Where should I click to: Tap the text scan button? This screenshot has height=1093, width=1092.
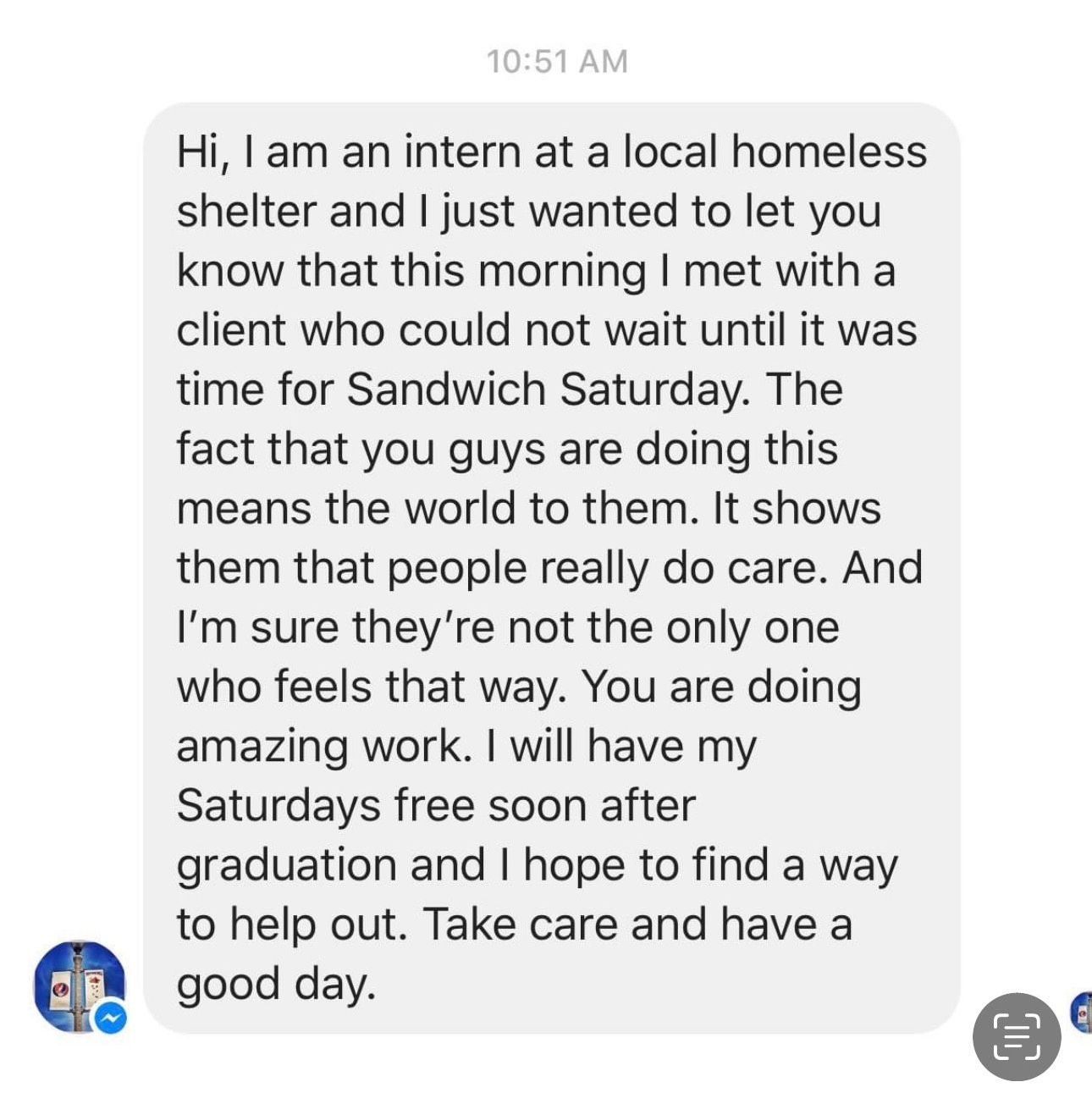click(1016, 1036)
